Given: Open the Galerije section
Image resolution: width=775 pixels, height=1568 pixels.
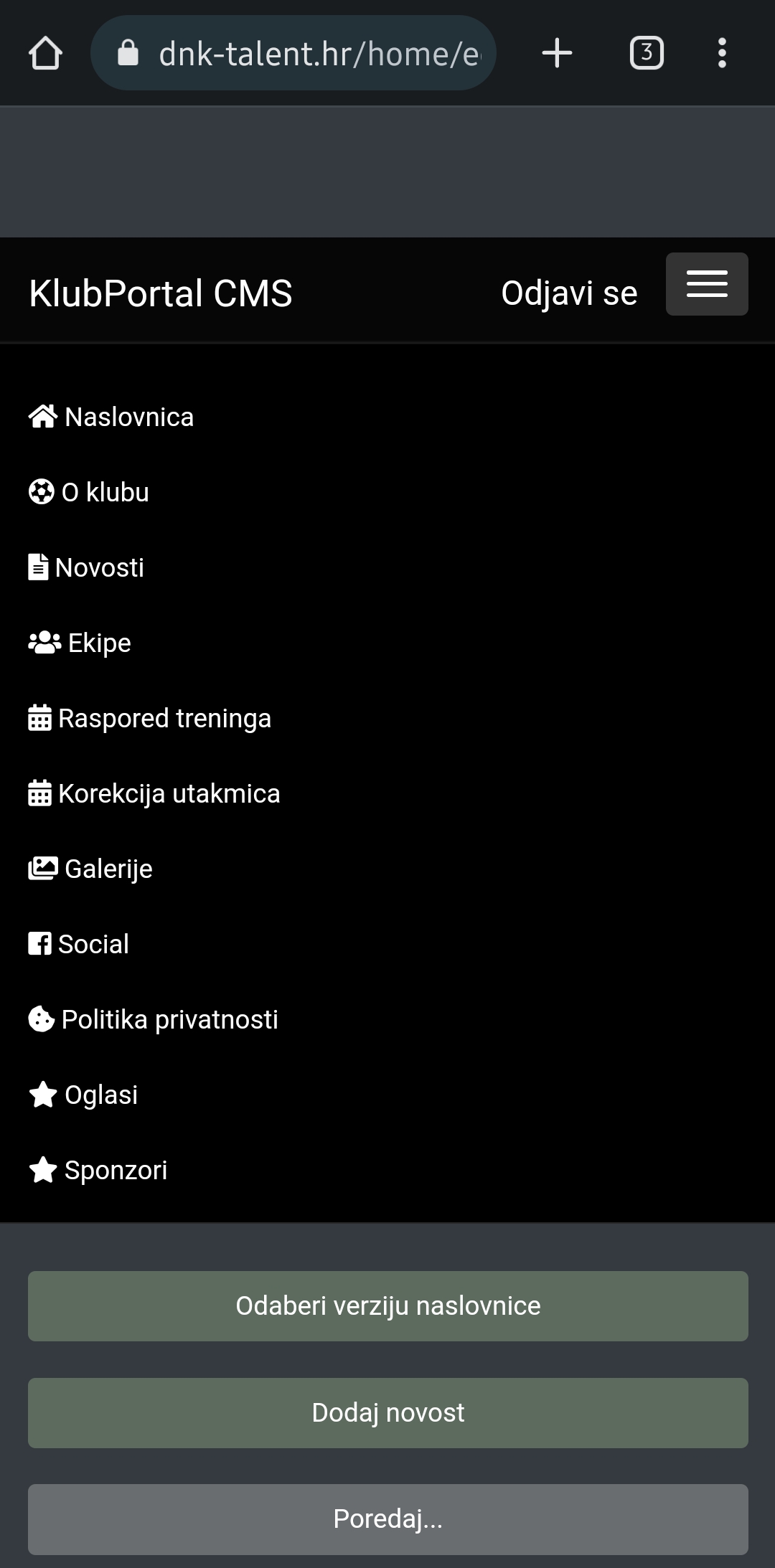Looking at the screenshot, I should [x=90, y=869].
